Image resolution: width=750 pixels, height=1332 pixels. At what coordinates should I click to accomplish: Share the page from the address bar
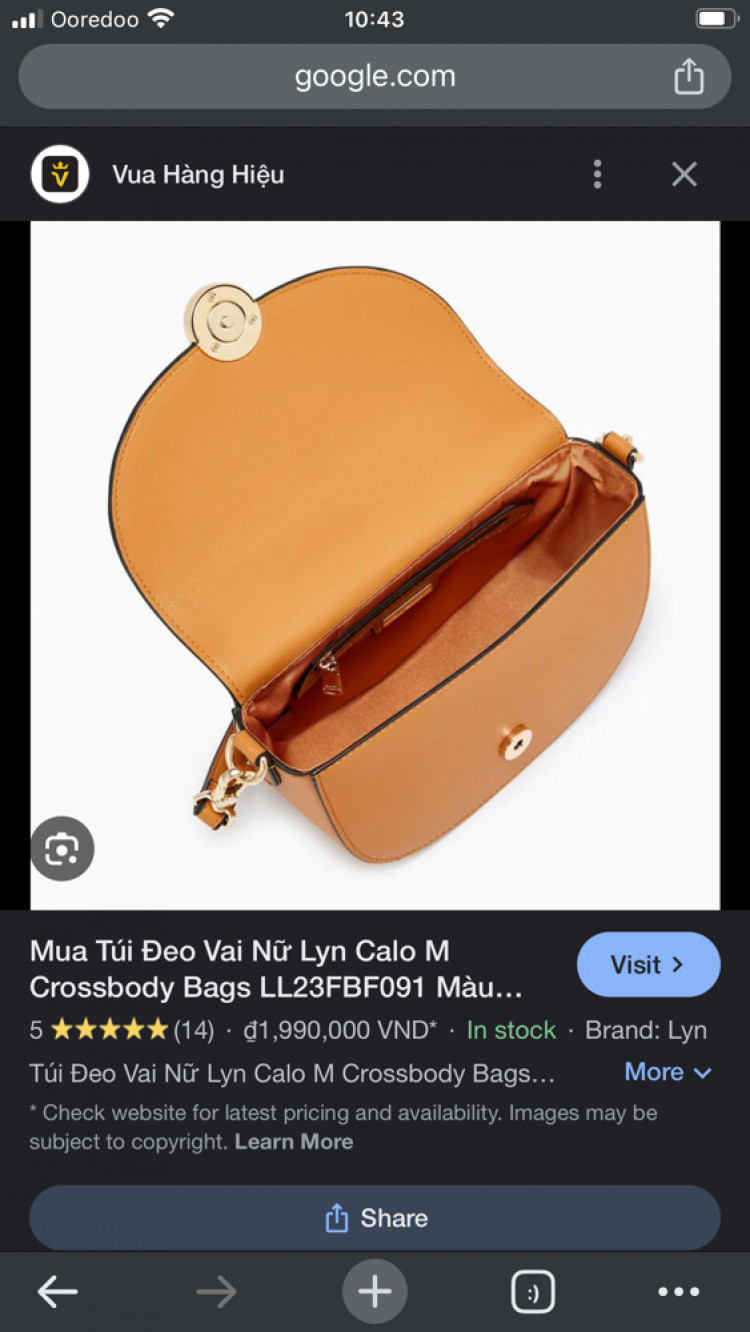(688, 77)
